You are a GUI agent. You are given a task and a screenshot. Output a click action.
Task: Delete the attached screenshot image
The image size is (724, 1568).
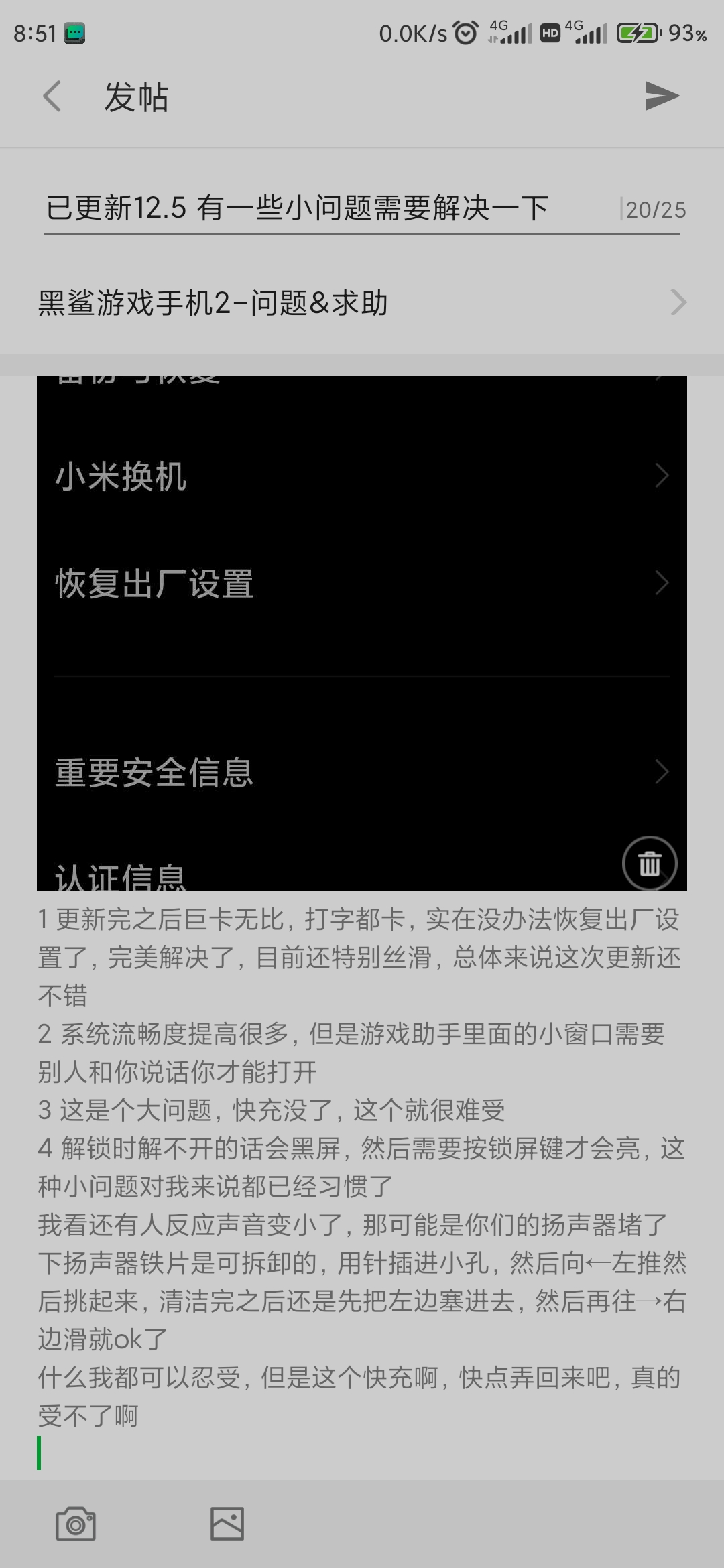[649, 863]
